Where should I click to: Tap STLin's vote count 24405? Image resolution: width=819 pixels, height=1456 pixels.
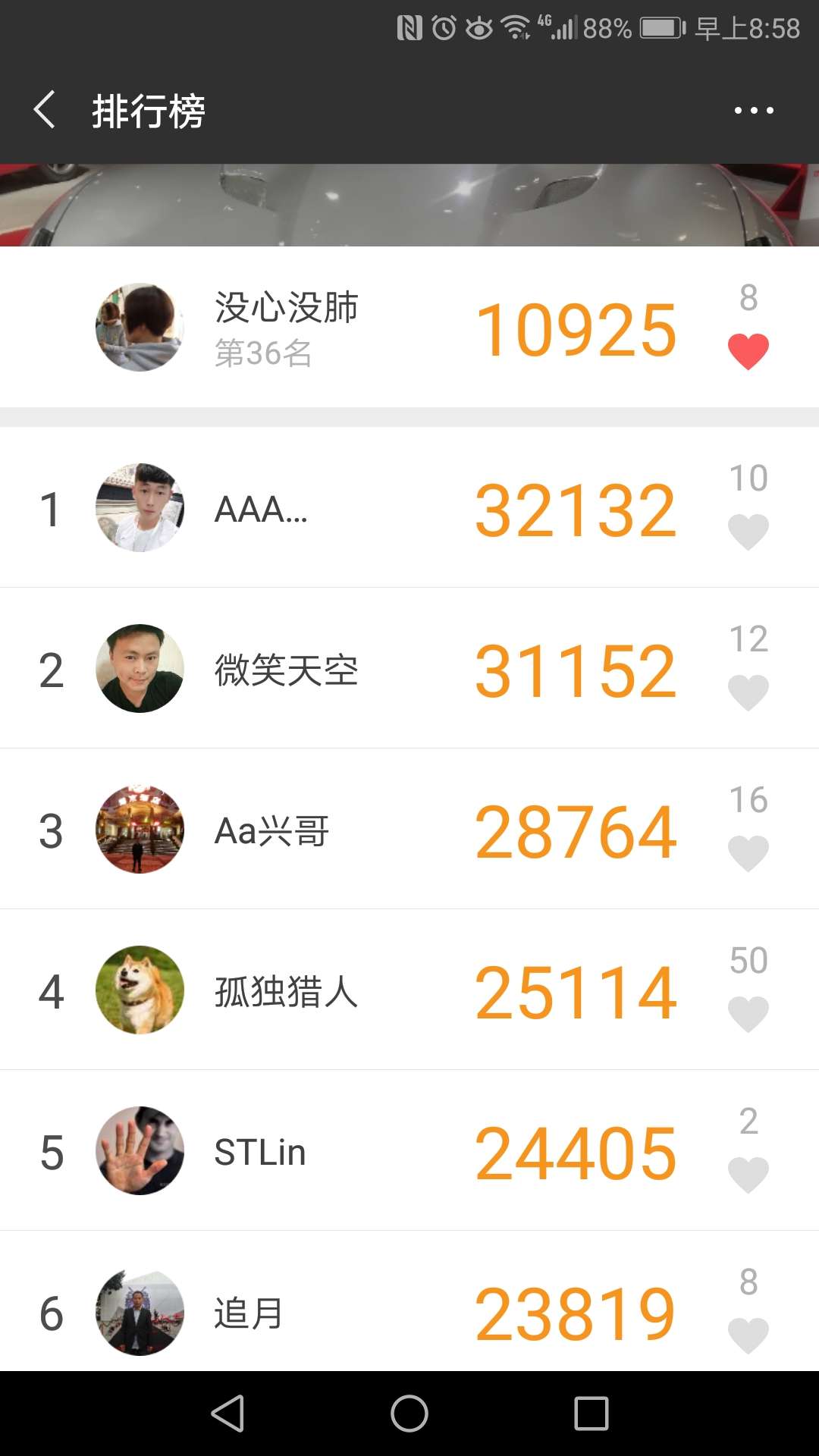[575, 1151]
